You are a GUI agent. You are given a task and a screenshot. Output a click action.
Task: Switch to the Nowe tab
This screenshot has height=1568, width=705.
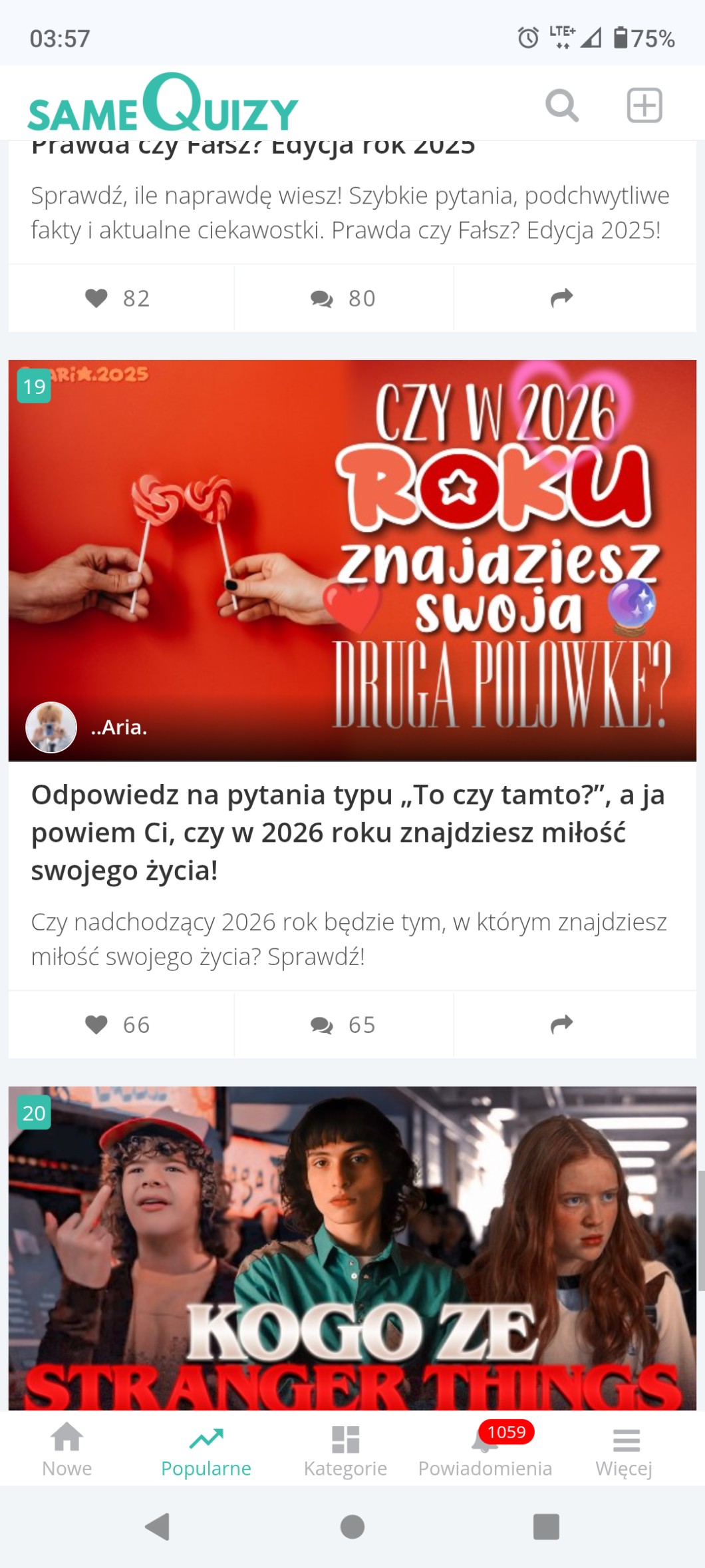pos(67,1448)
